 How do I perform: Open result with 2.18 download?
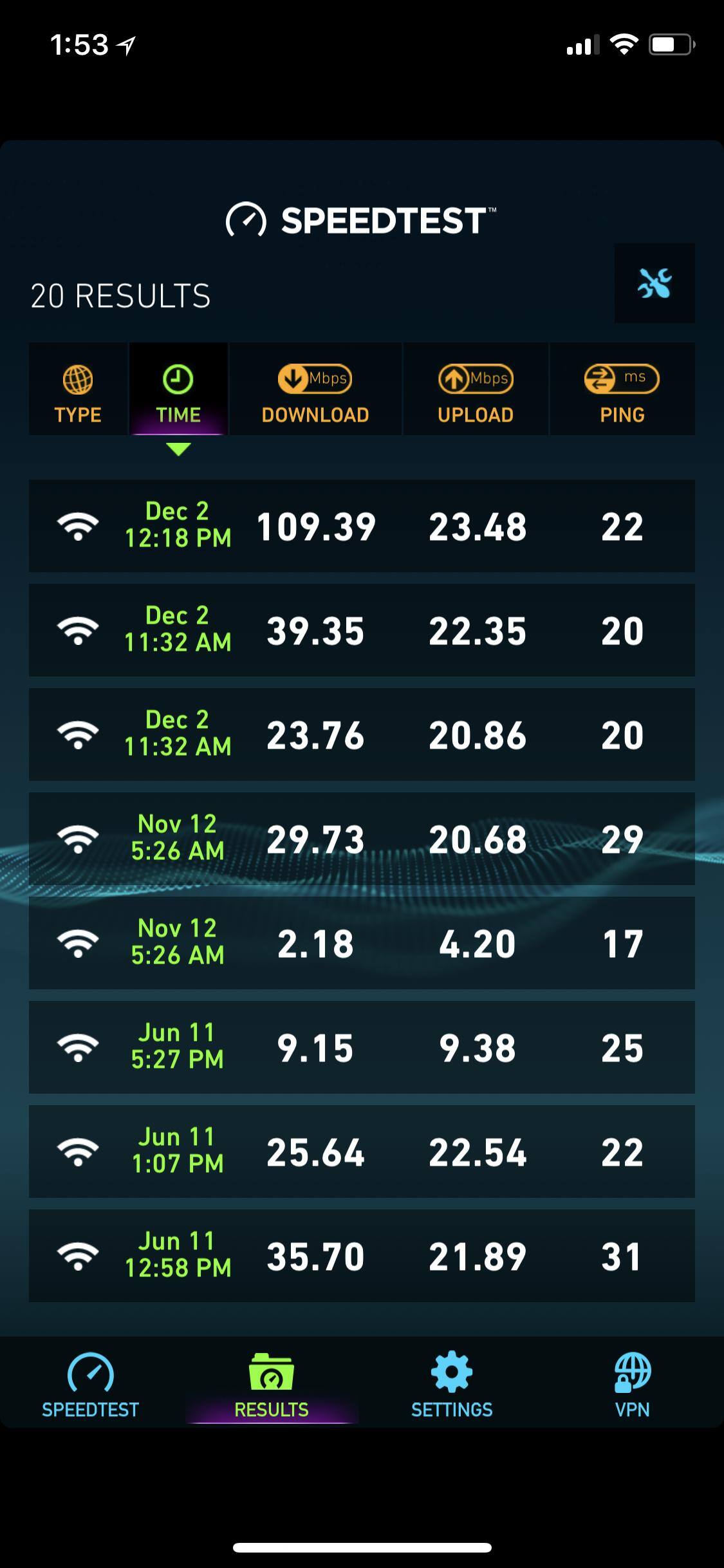[x=362, y=943]
